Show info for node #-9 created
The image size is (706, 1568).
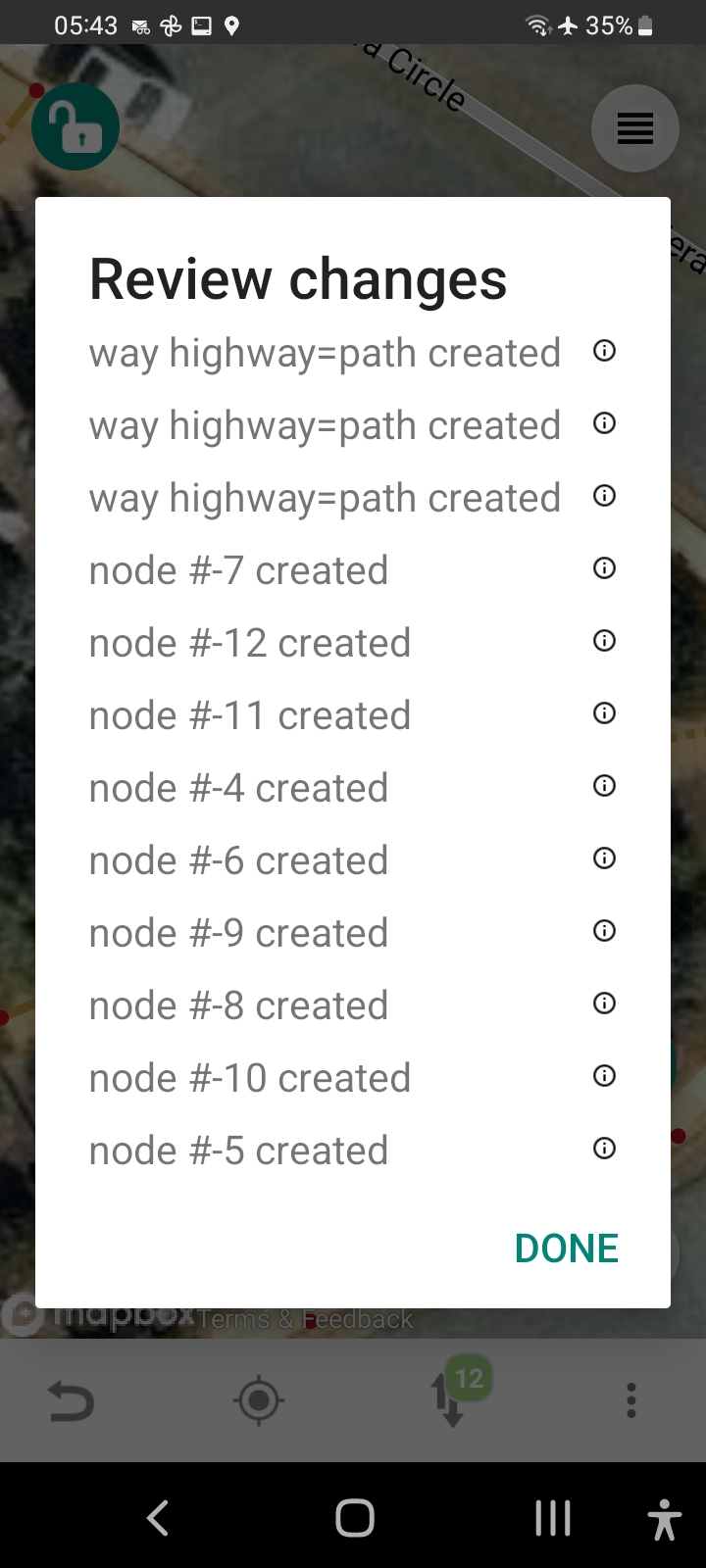click(605, 931)
